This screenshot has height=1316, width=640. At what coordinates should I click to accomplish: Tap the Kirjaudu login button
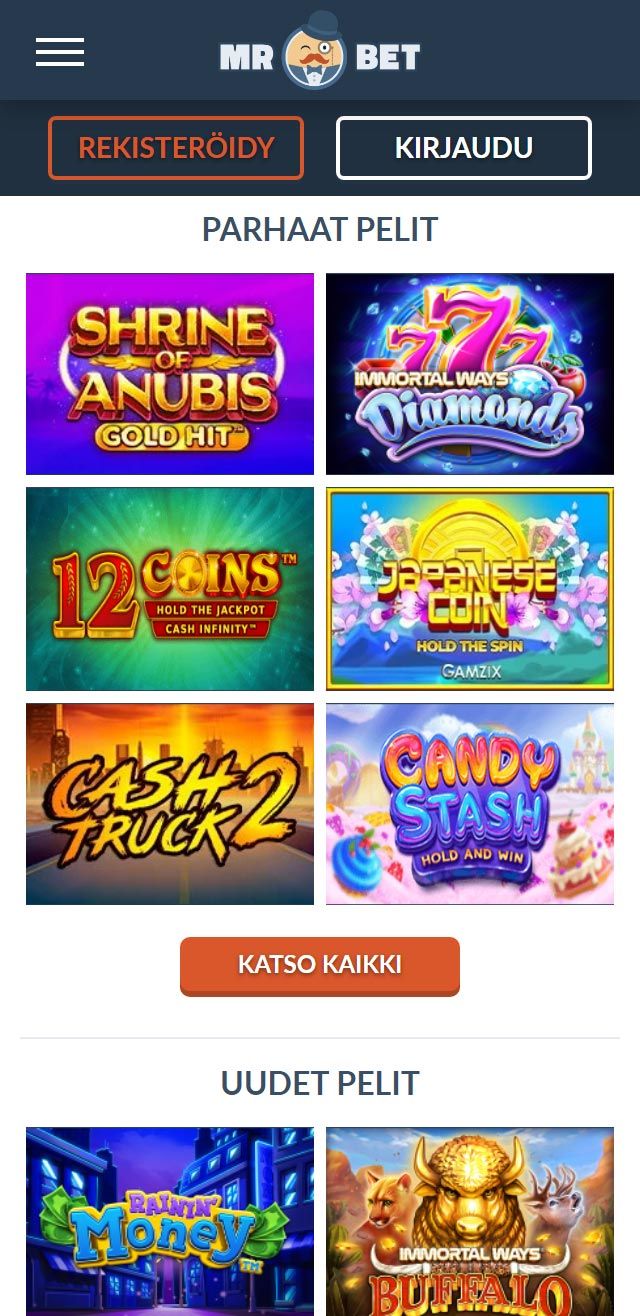[464, 148]
